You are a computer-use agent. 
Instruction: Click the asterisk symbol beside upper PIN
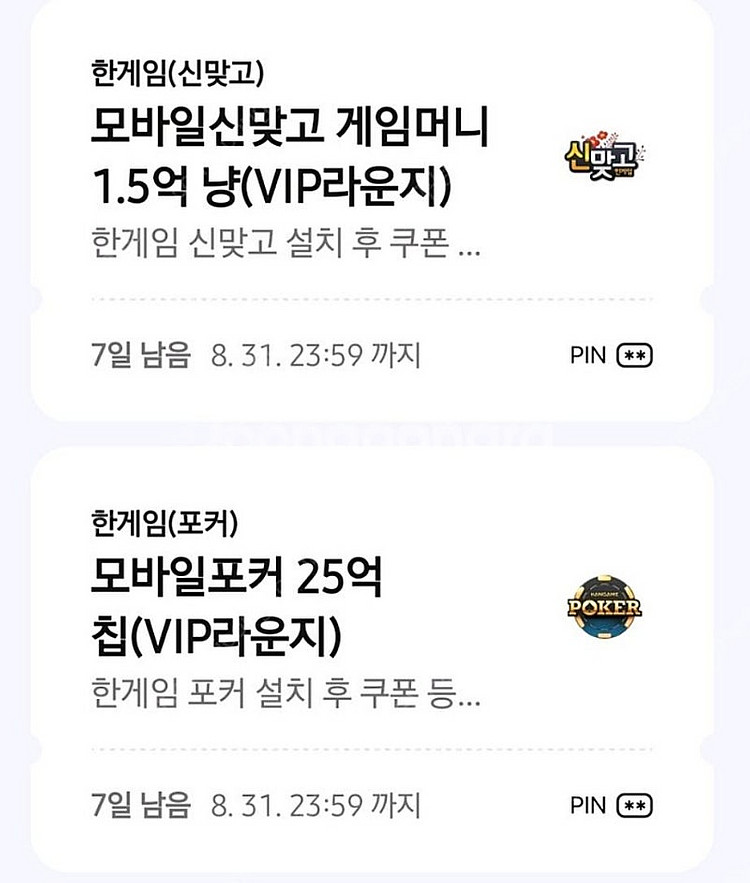(634, 353)
